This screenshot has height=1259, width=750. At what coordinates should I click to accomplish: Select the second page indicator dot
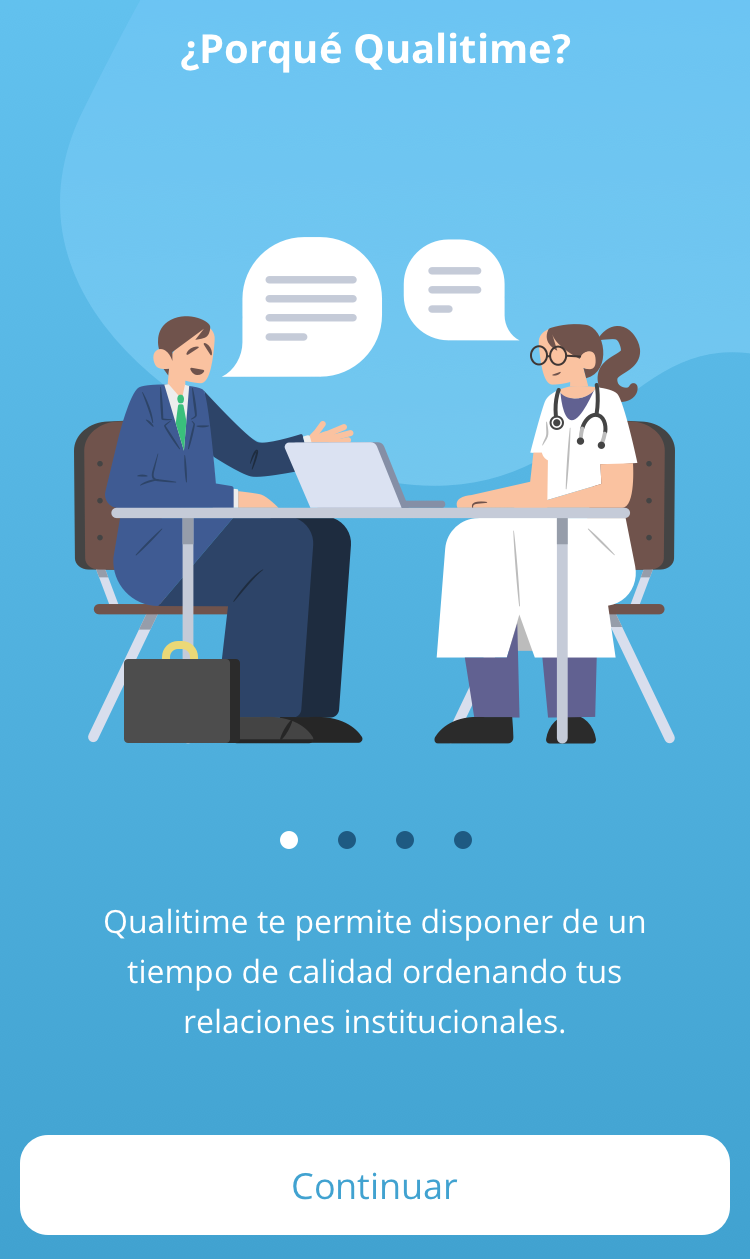tap(347, 840)
